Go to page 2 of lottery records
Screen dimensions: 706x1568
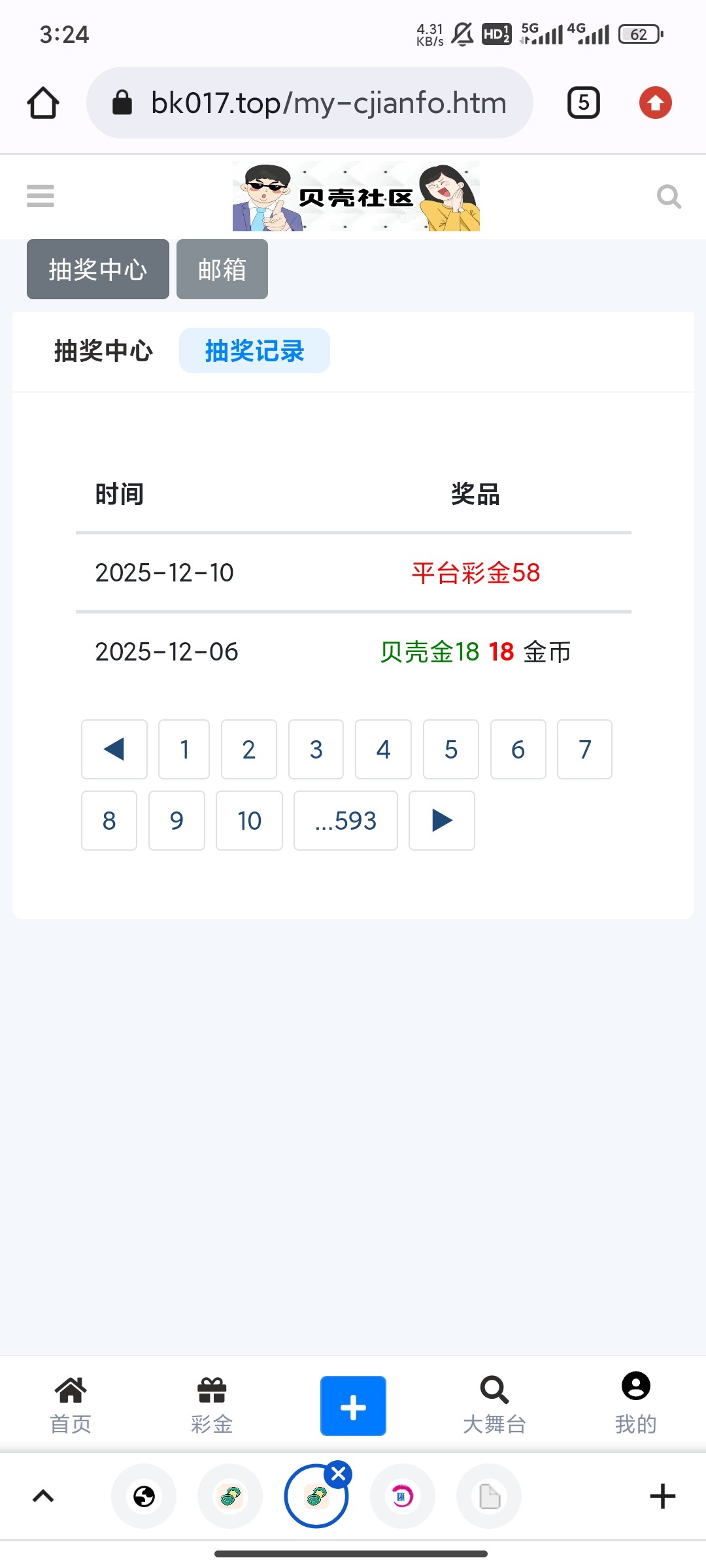click(248, 749)
